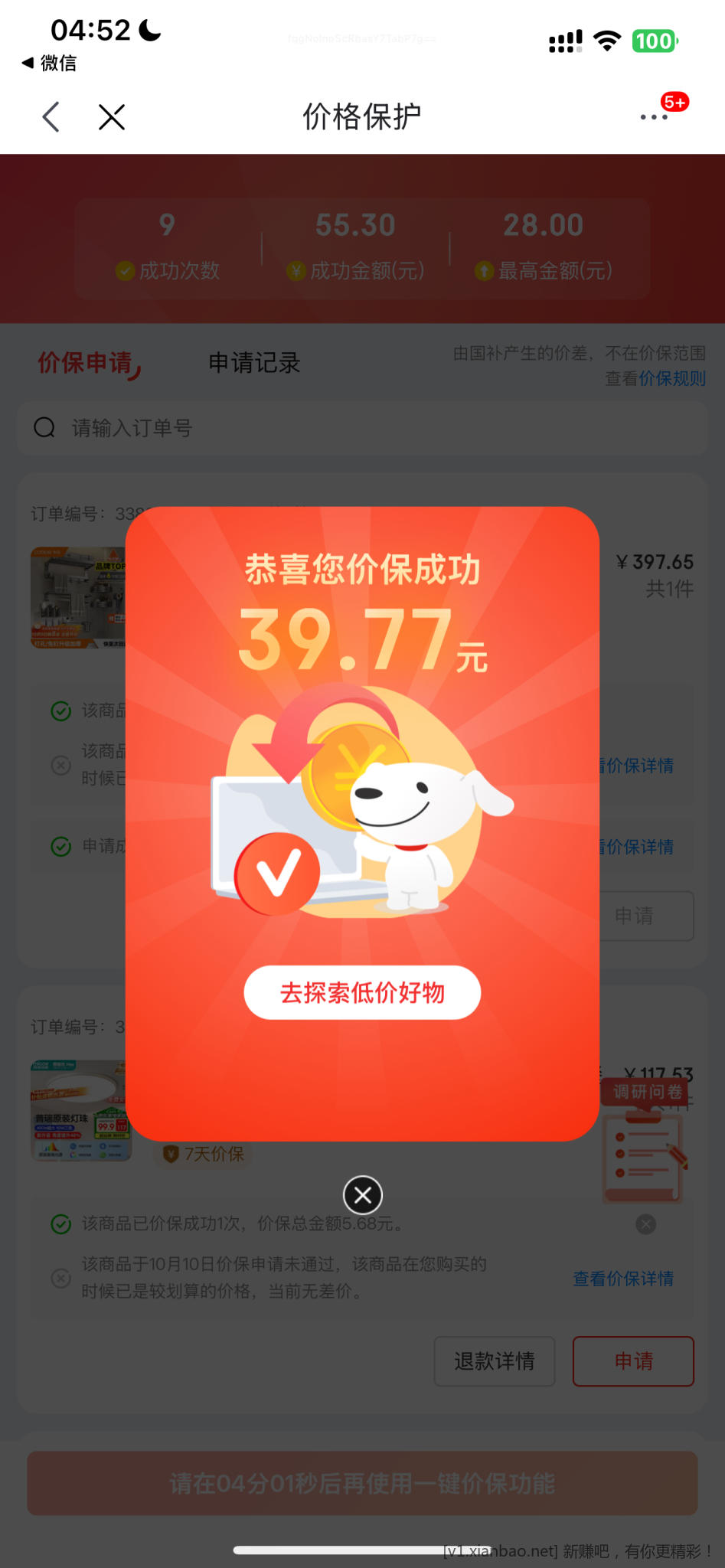
Task: Go back with the left arrow
Action: pos(51,117)
